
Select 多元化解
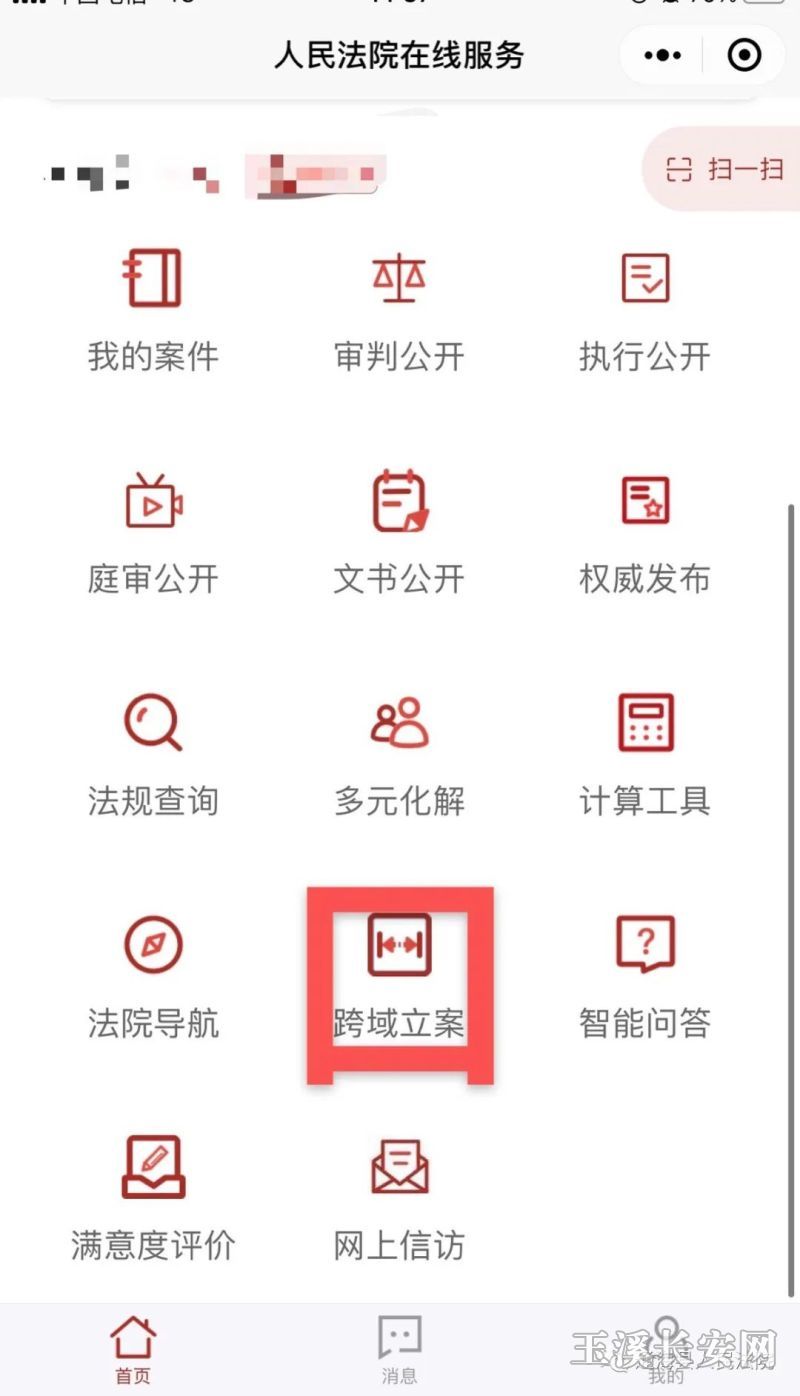tap(399, 756)
